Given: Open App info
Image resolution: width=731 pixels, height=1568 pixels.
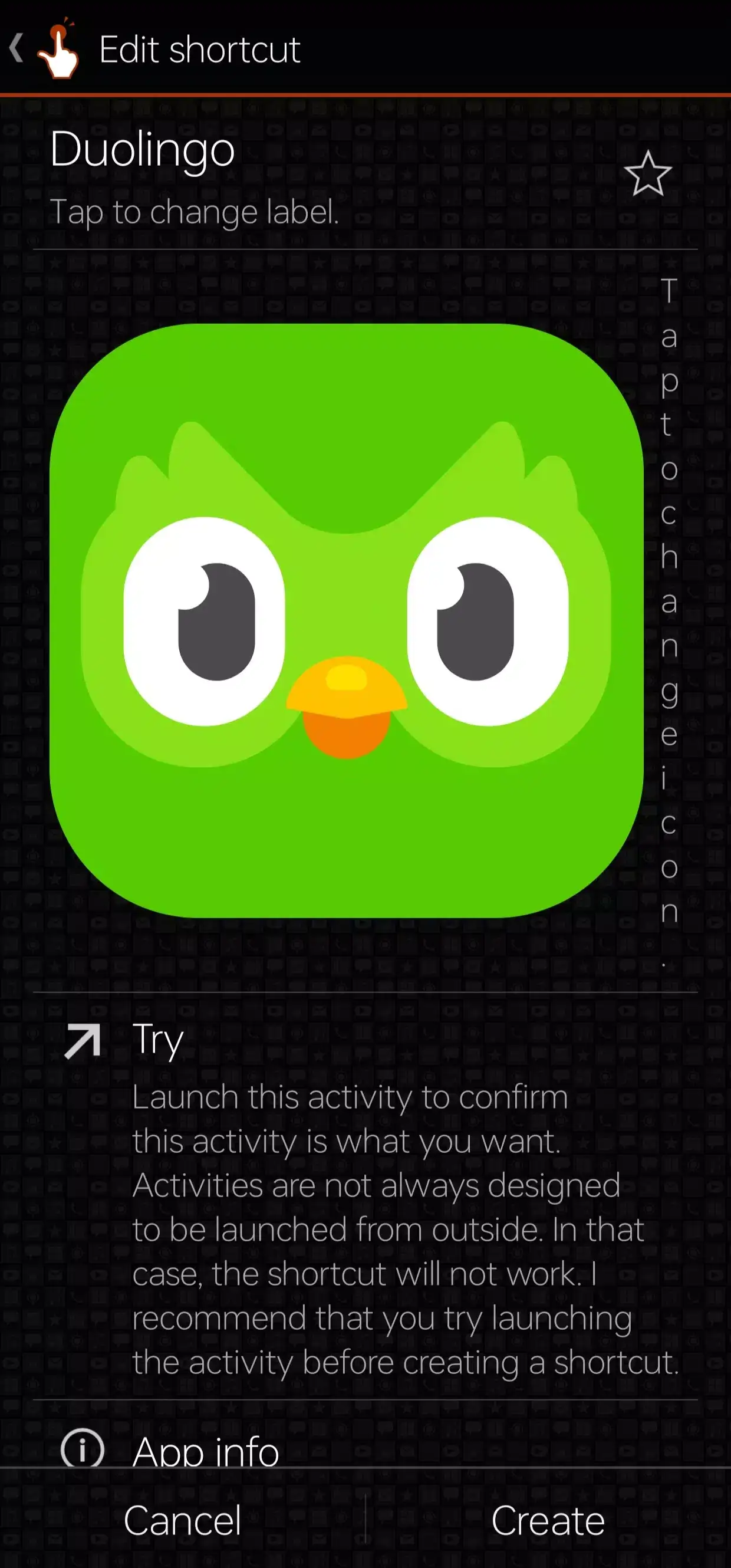Looking at the screenshot, I should (x=205, y=1451).
